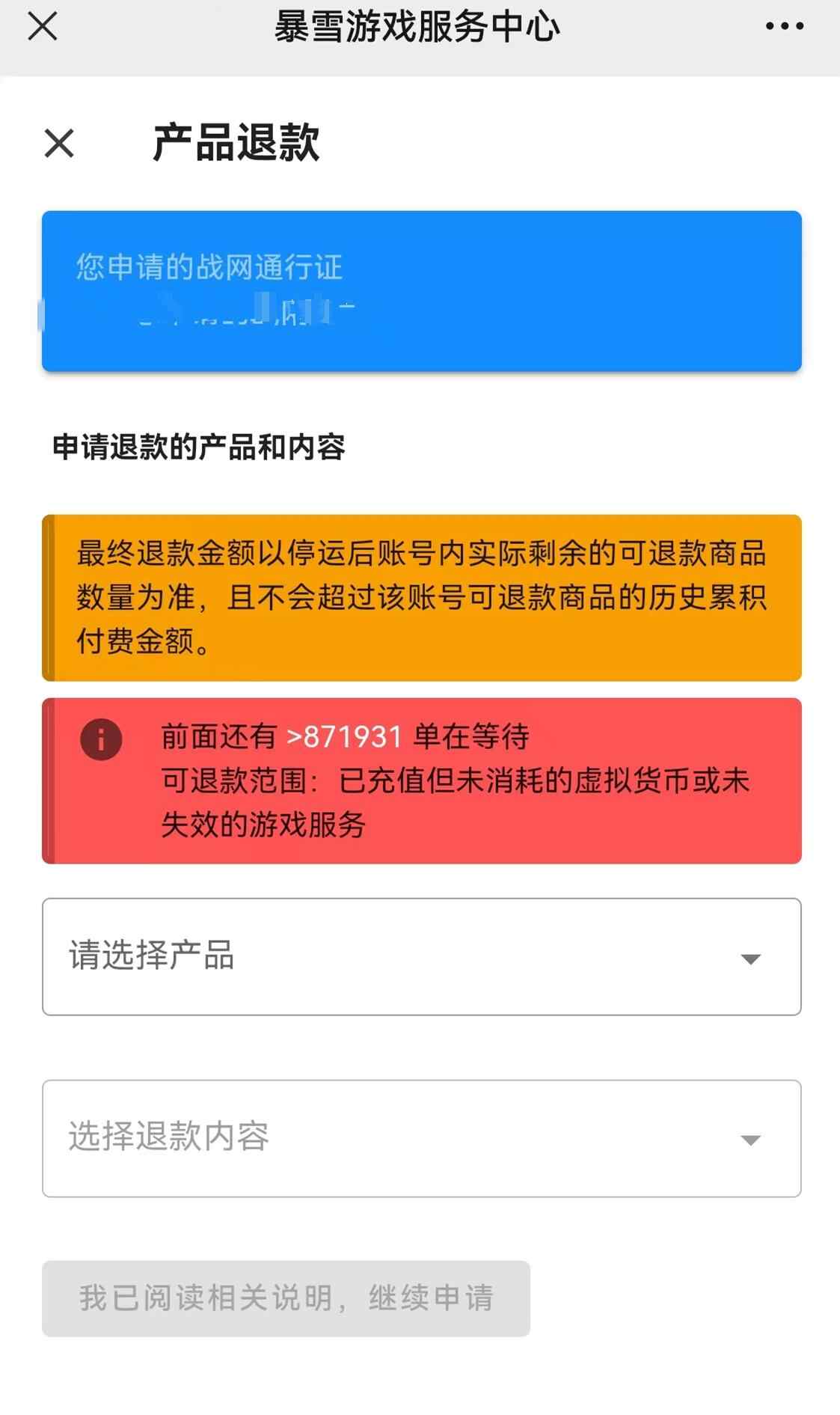Open the three-dot overflow menu
This screenshot has height=1415, width=840.
(x=784, y=26)
